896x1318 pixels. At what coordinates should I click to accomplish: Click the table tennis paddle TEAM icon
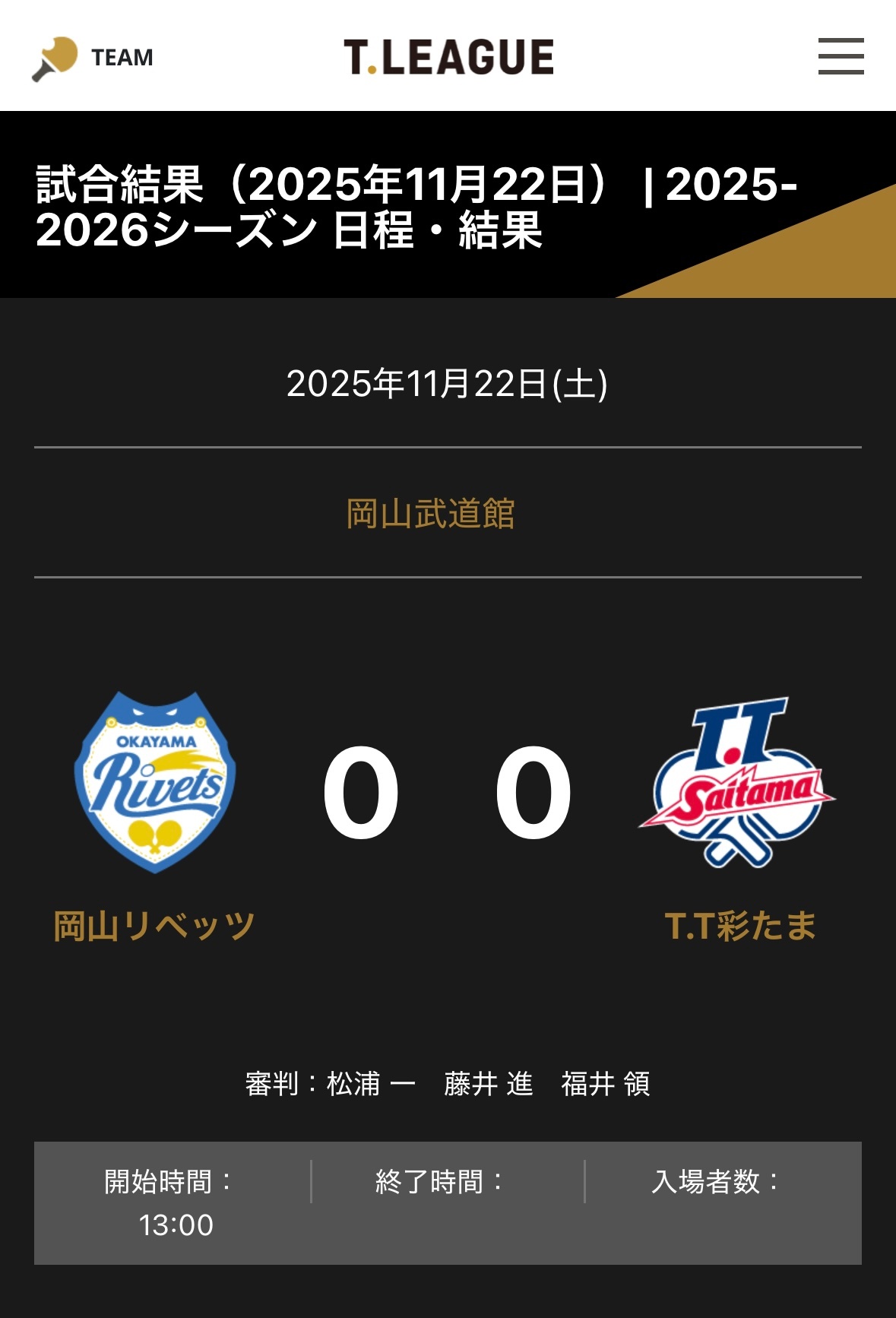click(x=56, y=56)
